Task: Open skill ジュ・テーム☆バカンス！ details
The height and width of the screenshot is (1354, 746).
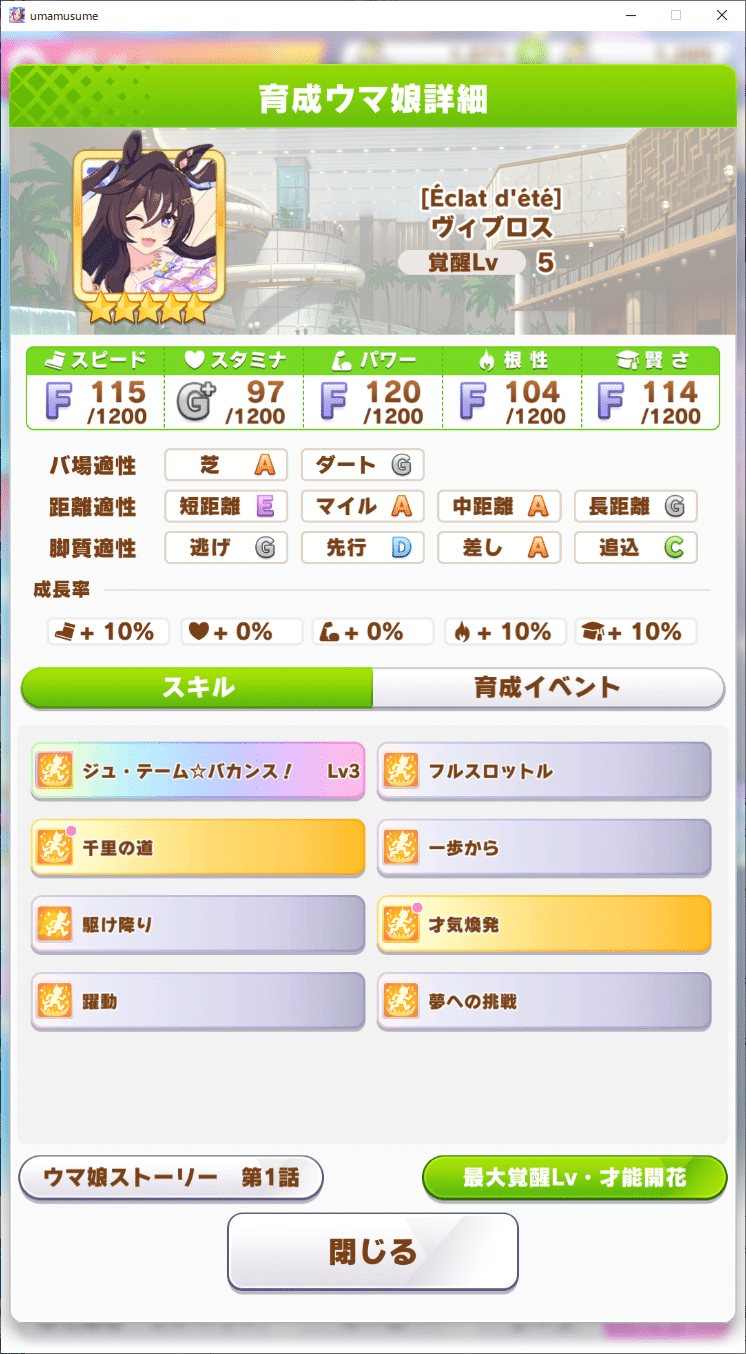Action: pyautogui.click(x=197, y=771)
